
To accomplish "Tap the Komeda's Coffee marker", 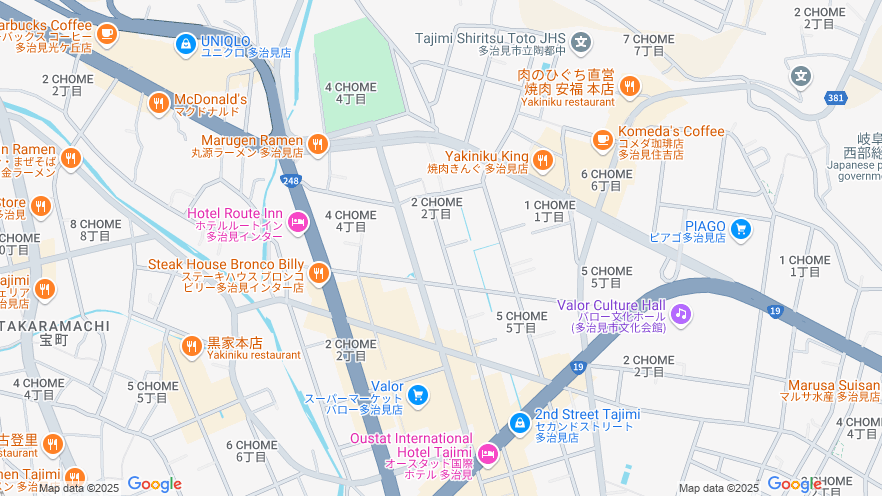I will [x=602, y=140].
